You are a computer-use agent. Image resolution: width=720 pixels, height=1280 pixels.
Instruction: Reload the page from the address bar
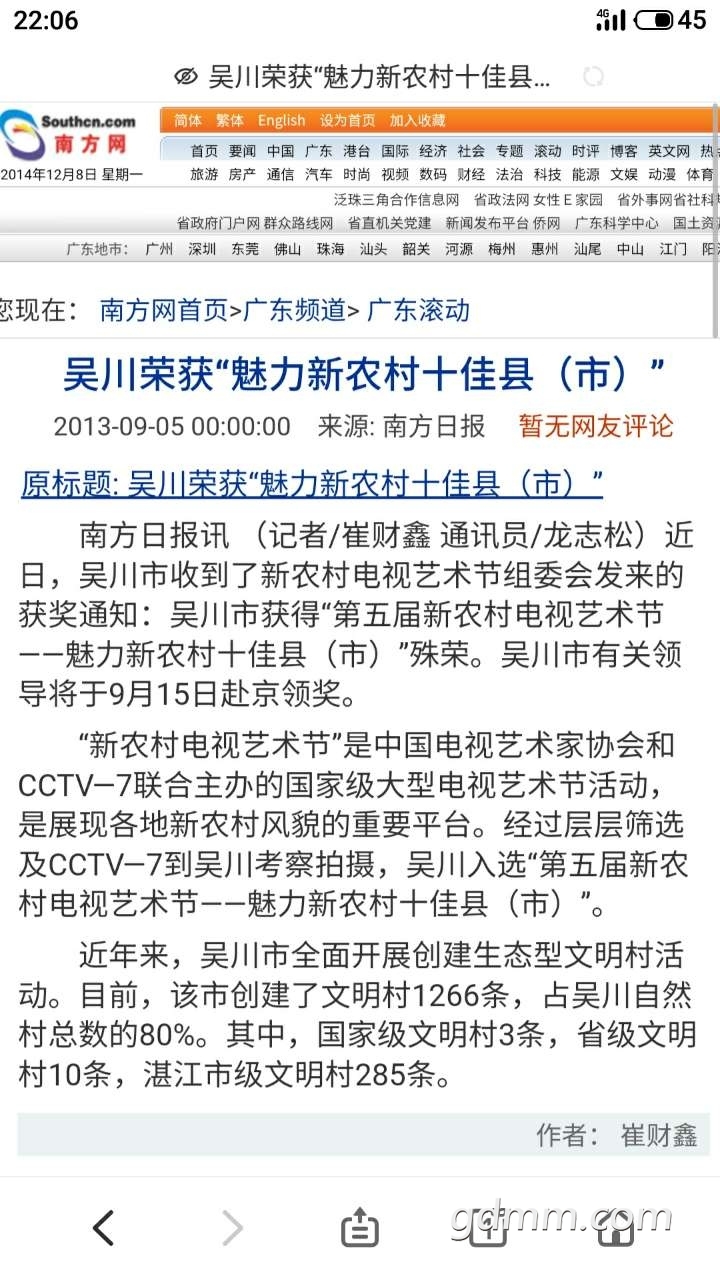[x=593, y=77]
